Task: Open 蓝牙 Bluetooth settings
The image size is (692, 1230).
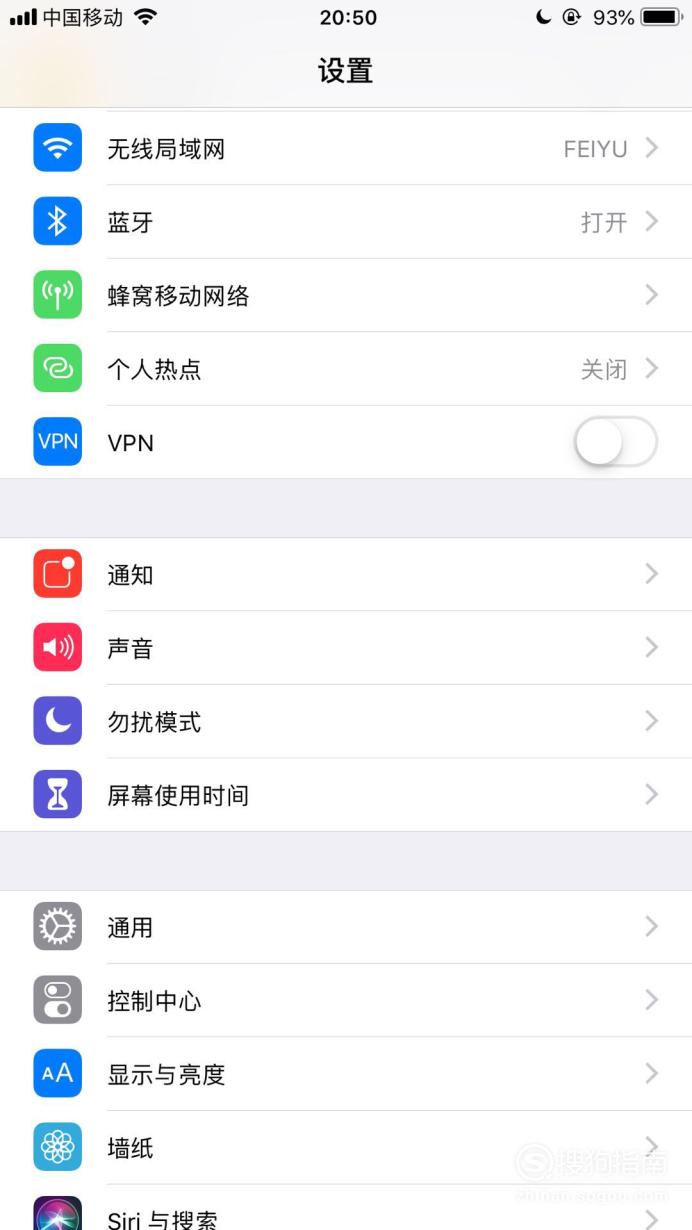Action: 346,221
